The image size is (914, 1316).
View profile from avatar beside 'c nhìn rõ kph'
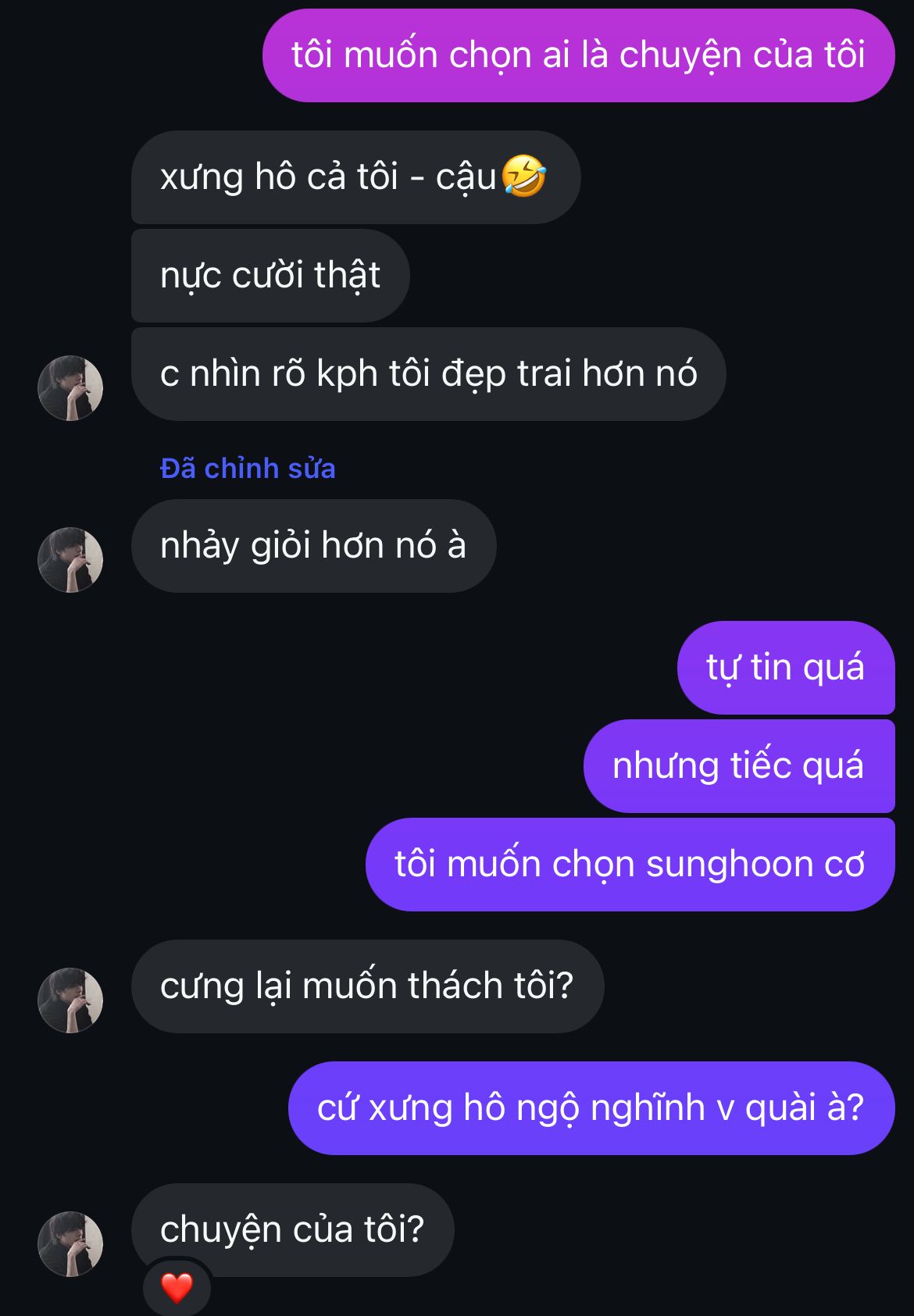(x=70, y=387)
